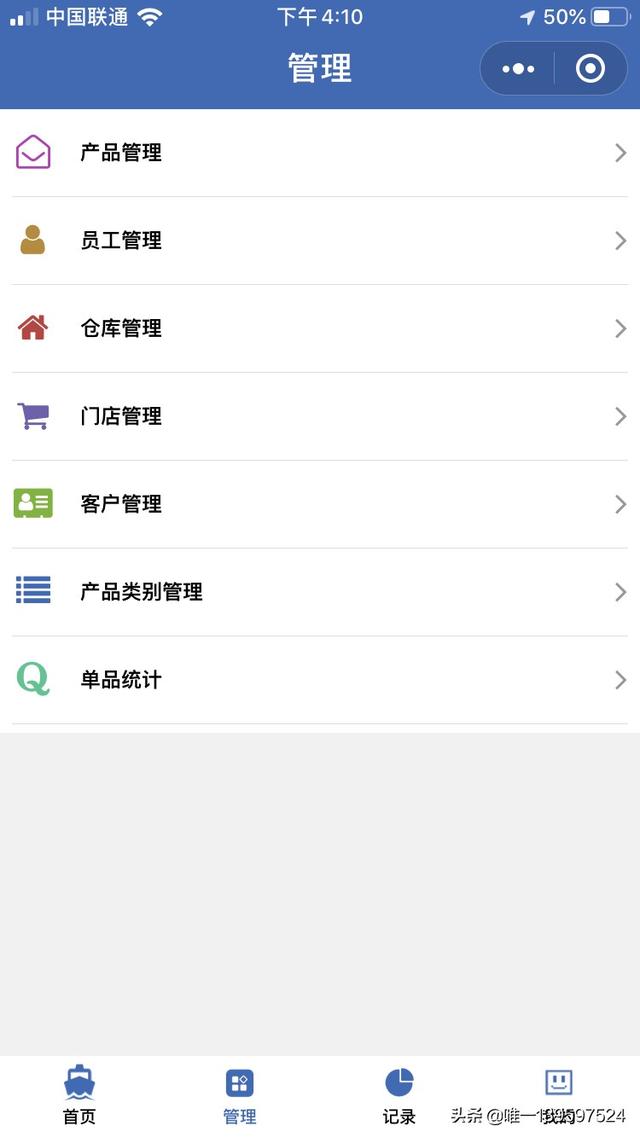Go to 员工管理
Image resolution: width=640 pixels, height=1138 pixels.
(320, 241)
